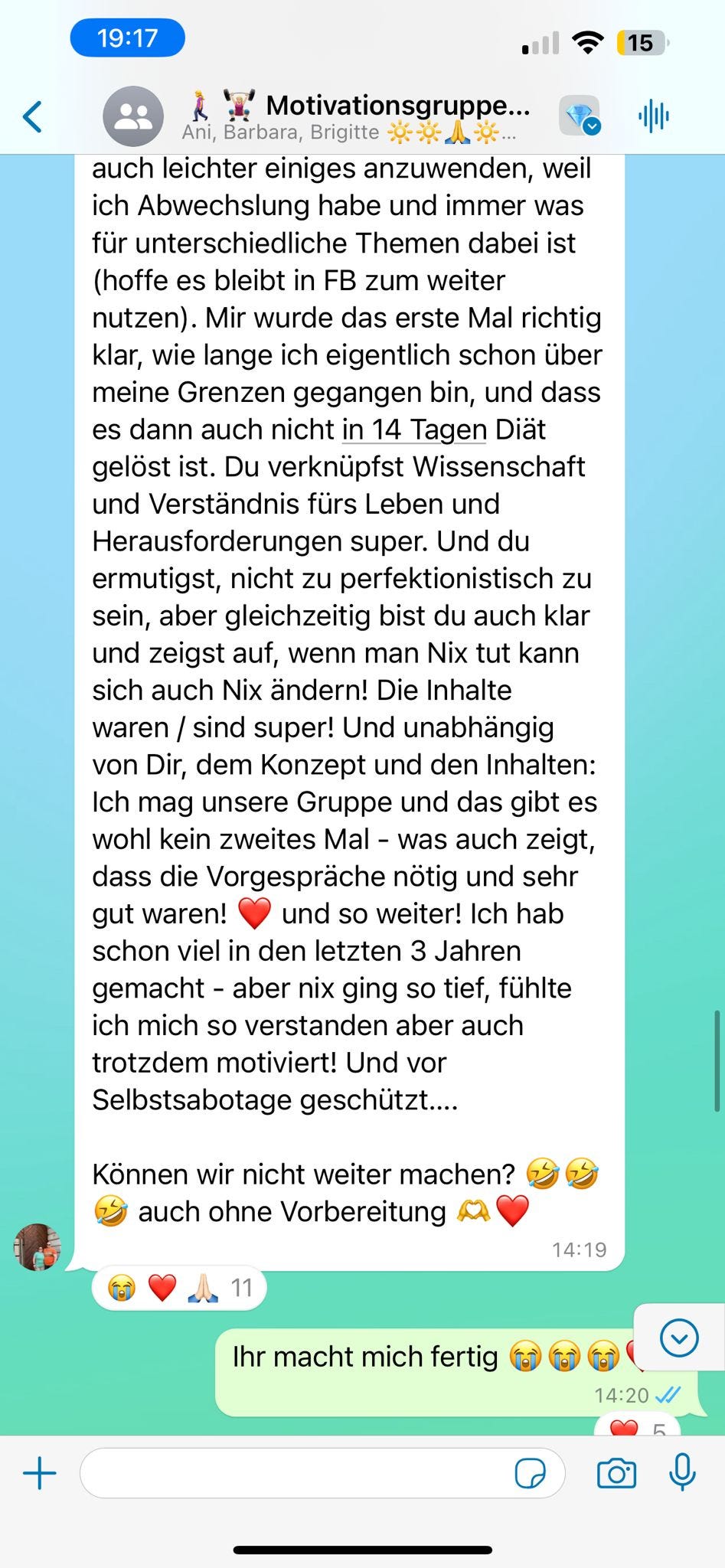Record a voice message
Viewport: 725px width, 1568px height.
pos(682,1473)
